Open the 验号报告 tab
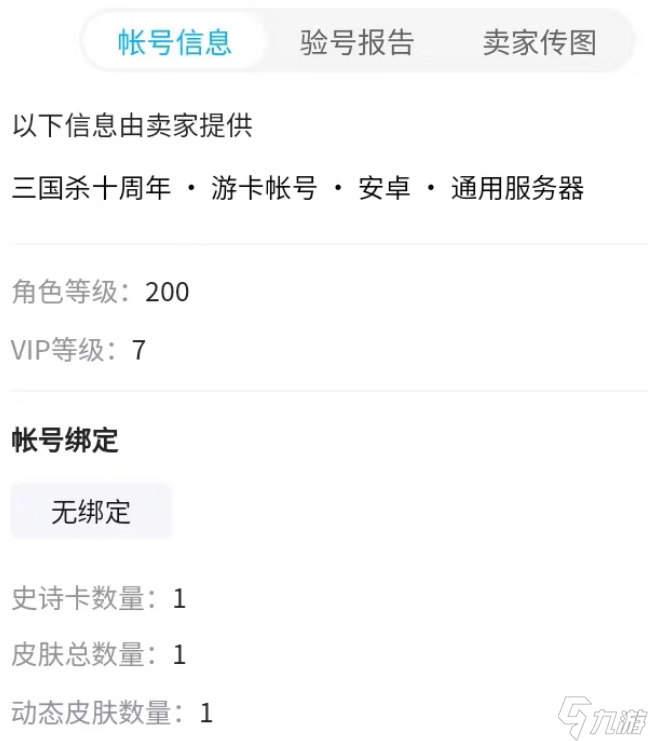 pos(357,43)
